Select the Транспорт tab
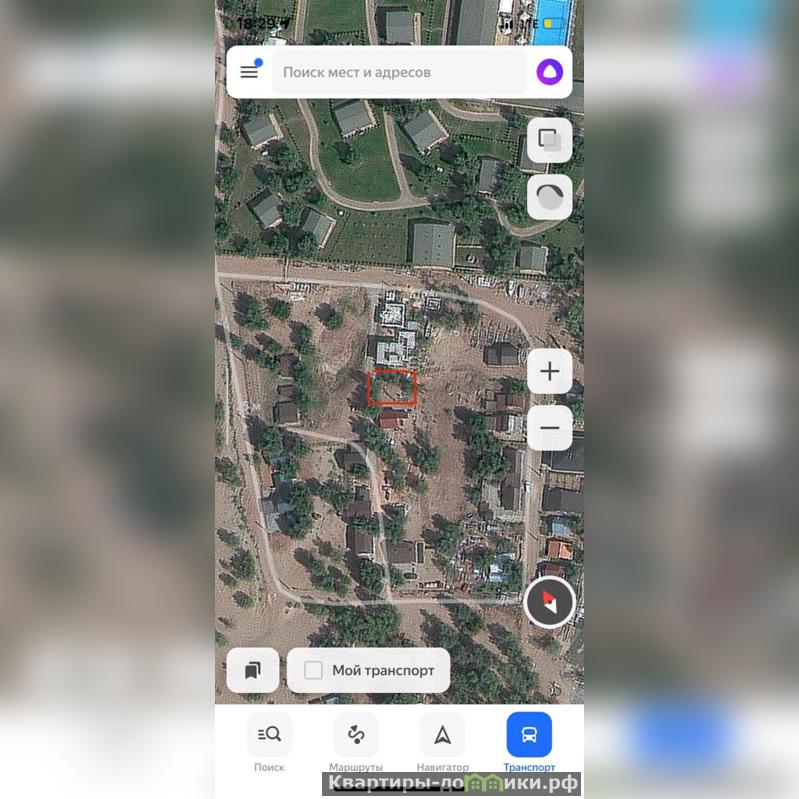Screen dimensions: 799x799 (x=529, y=741)
